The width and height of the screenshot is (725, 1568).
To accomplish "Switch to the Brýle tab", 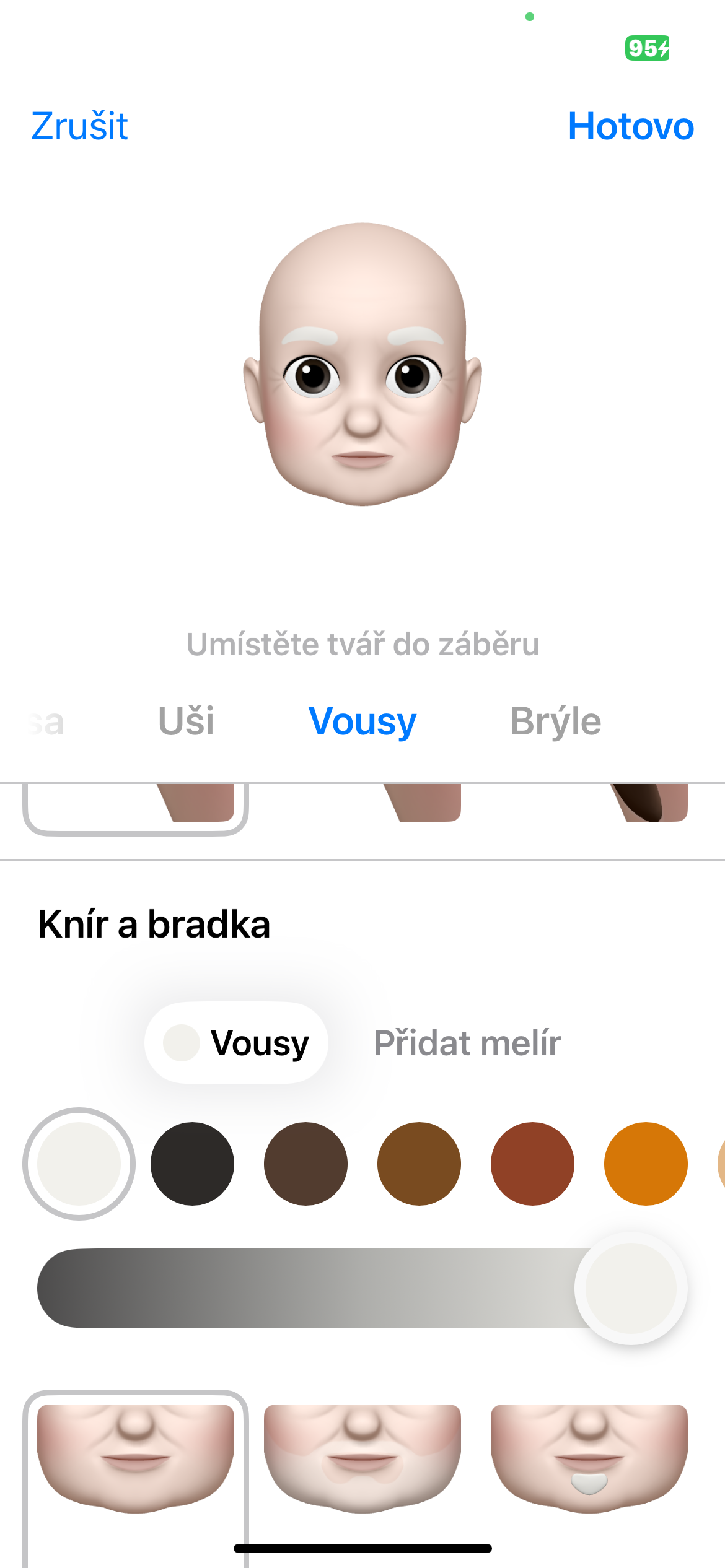I will [555, 721].
